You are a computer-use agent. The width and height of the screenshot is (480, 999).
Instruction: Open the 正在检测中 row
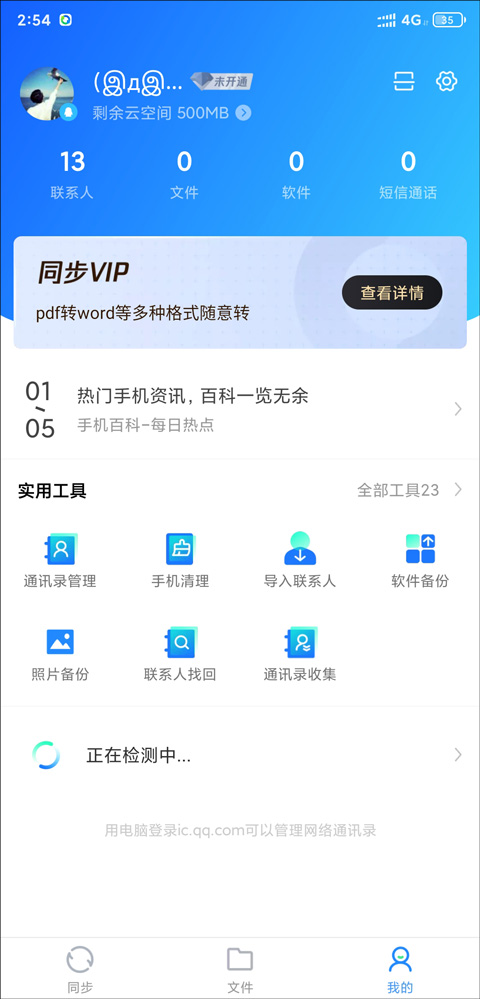(x=240, y=756)
